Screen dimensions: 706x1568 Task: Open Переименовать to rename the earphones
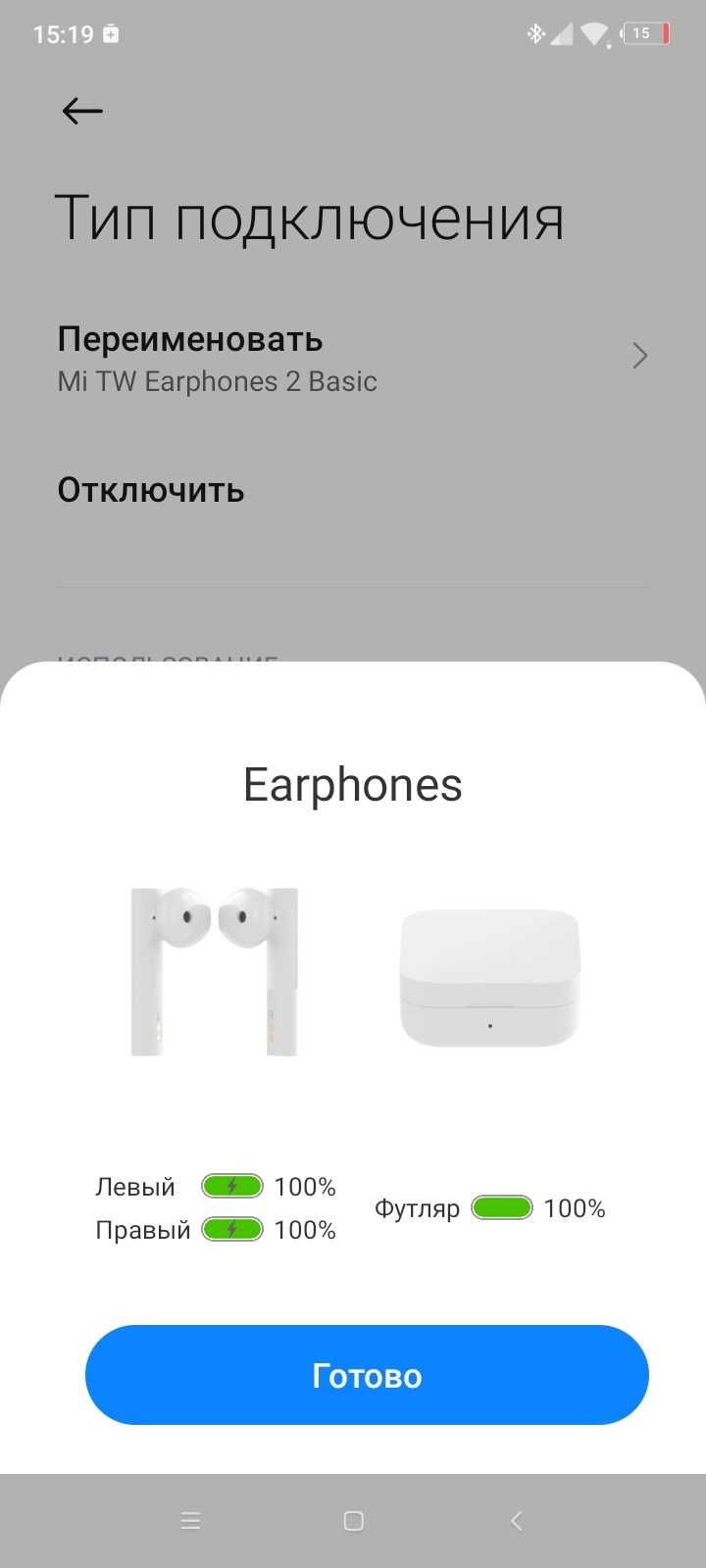tap(353, 359)
